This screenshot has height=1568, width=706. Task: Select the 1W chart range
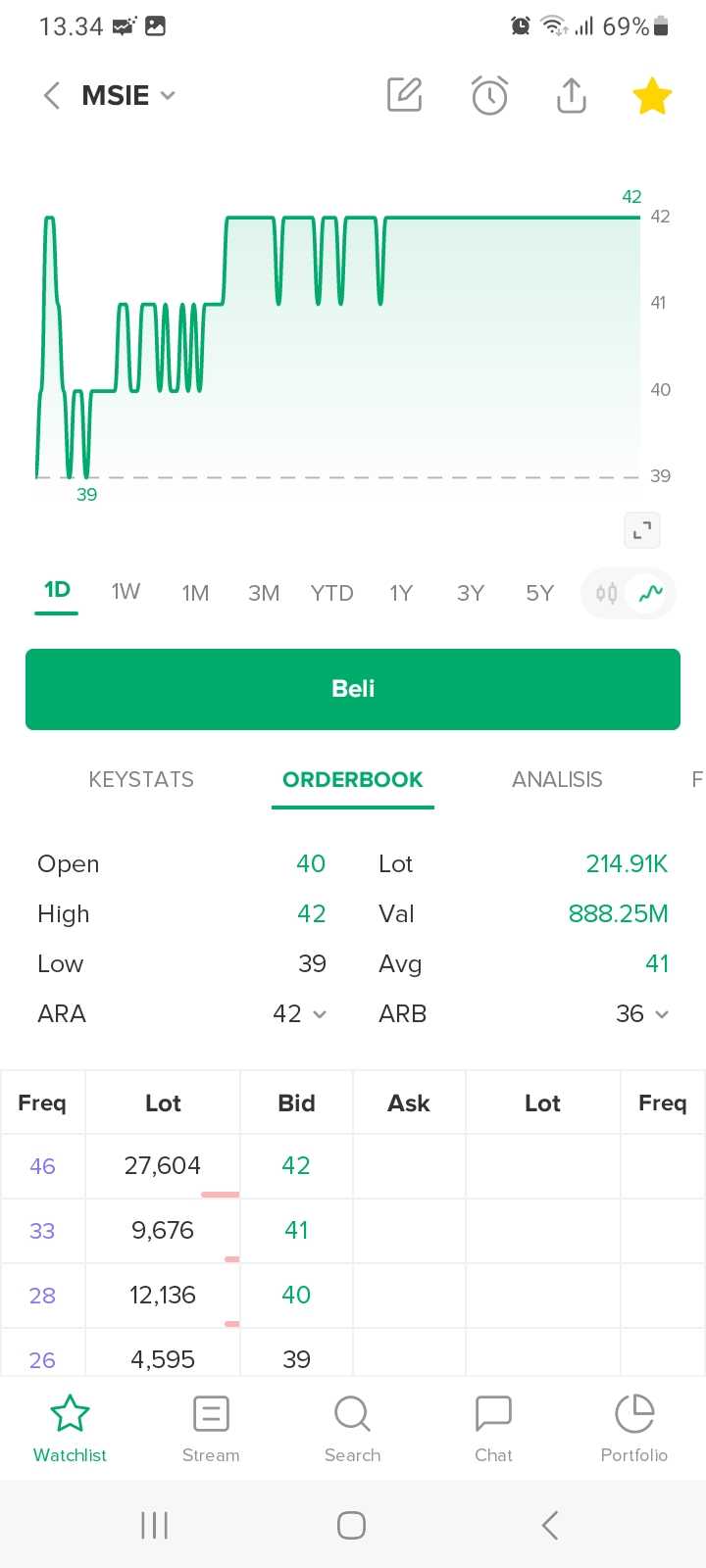126,592
